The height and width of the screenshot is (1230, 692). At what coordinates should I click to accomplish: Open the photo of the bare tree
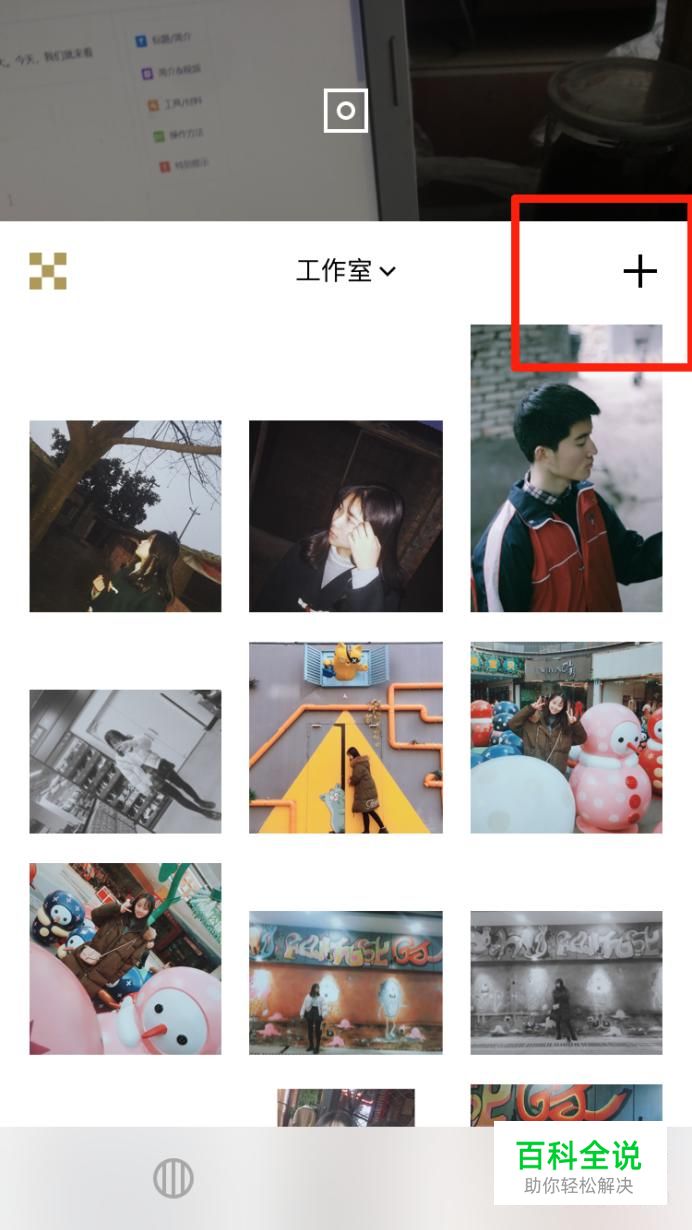126,516
